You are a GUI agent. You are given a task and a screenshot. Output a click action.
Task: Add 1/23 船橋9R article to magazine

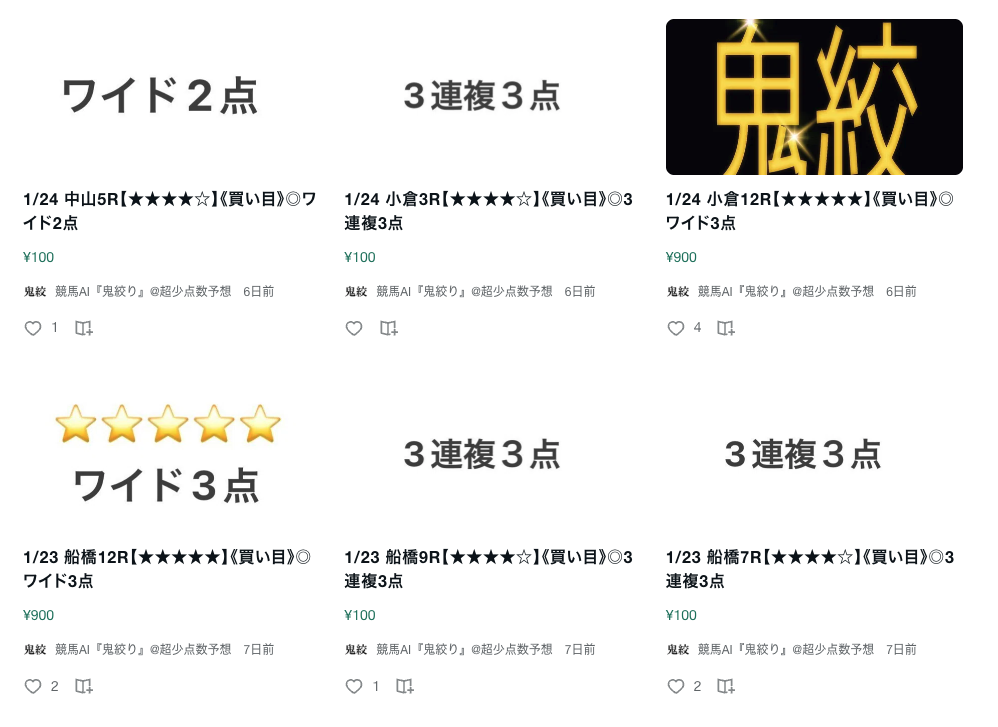click(x=404, y=686)
